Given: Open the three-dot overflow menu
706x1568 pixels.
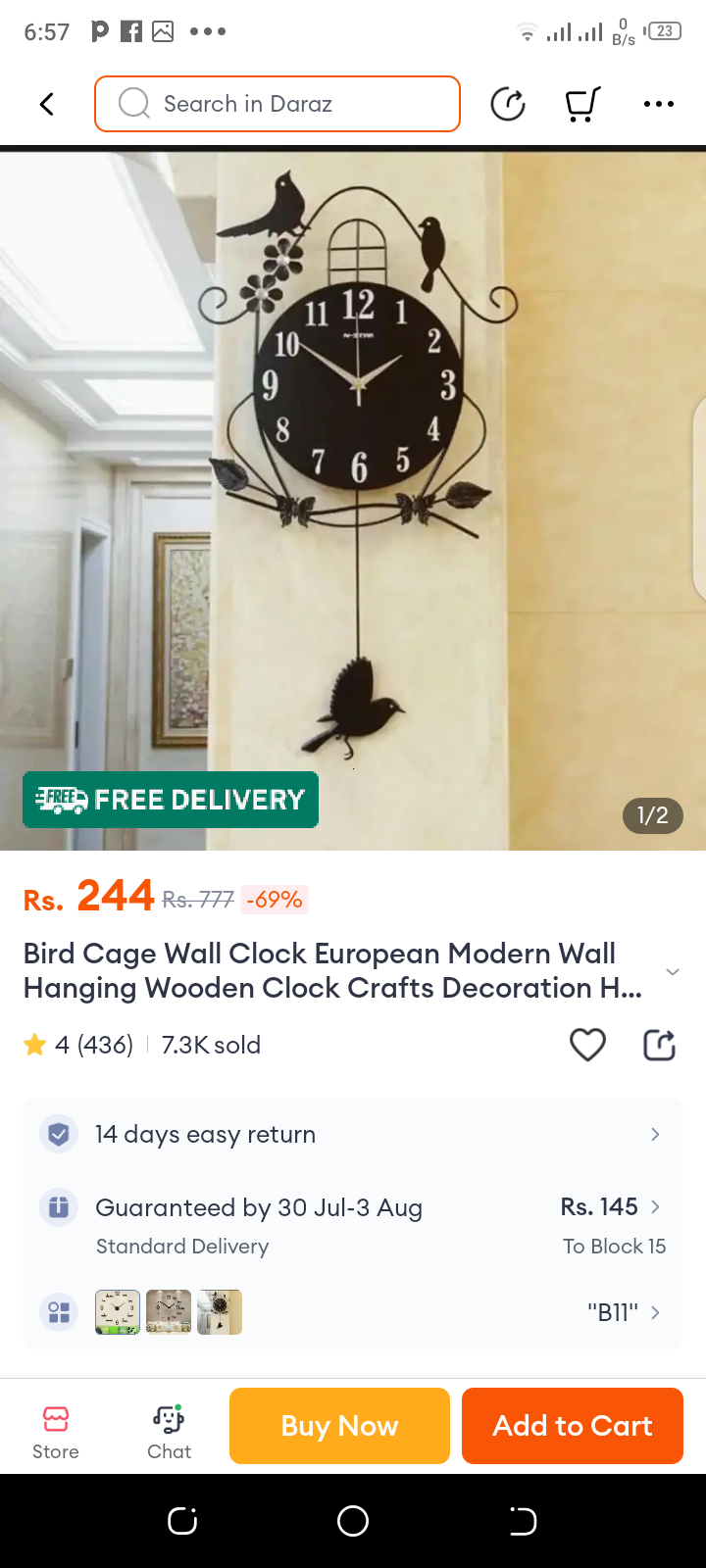Looking at the screenshot, I should tap(658, 104).
